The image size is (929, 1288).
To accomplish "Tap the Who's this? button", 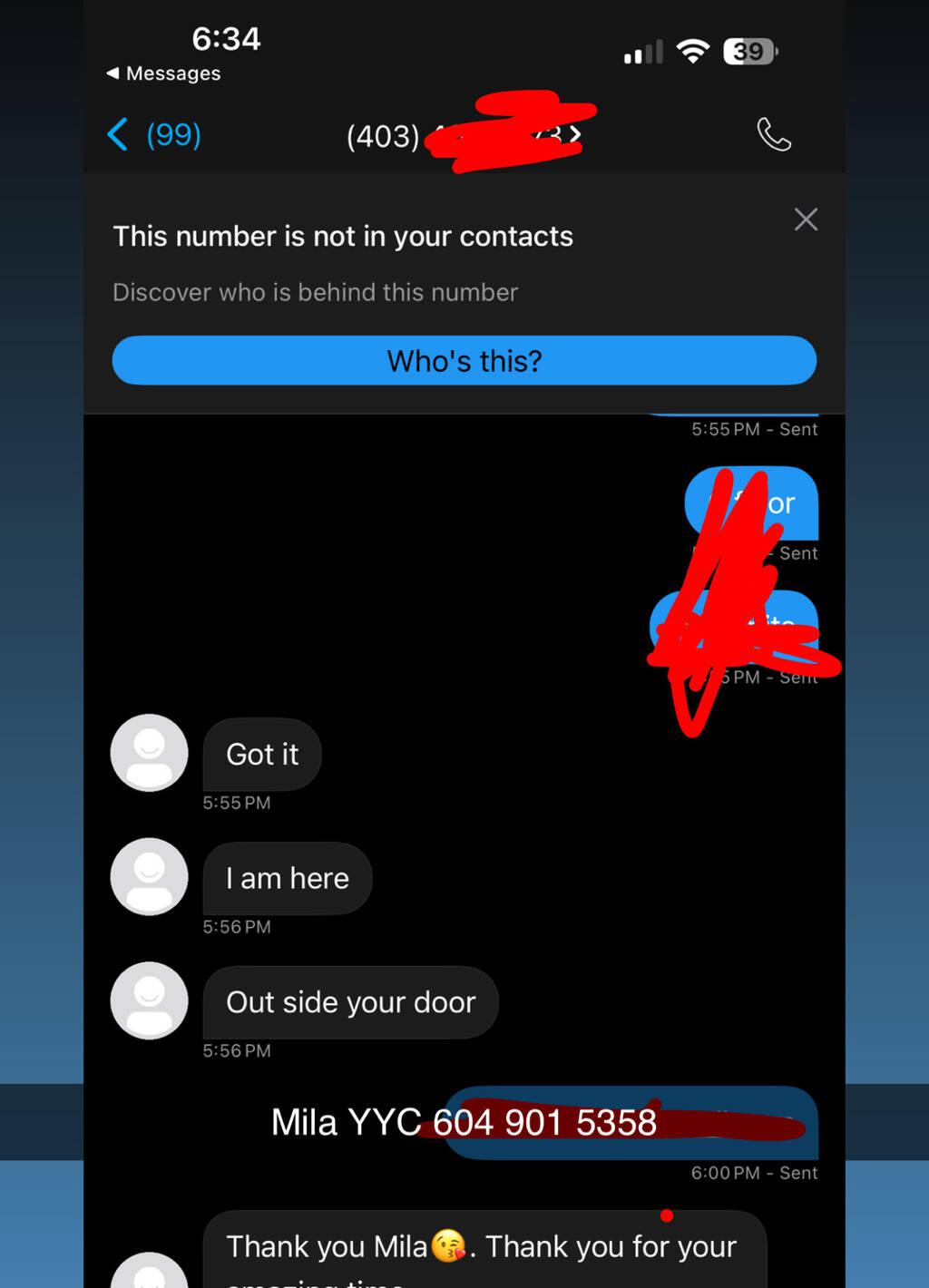I will click(464, 361).
